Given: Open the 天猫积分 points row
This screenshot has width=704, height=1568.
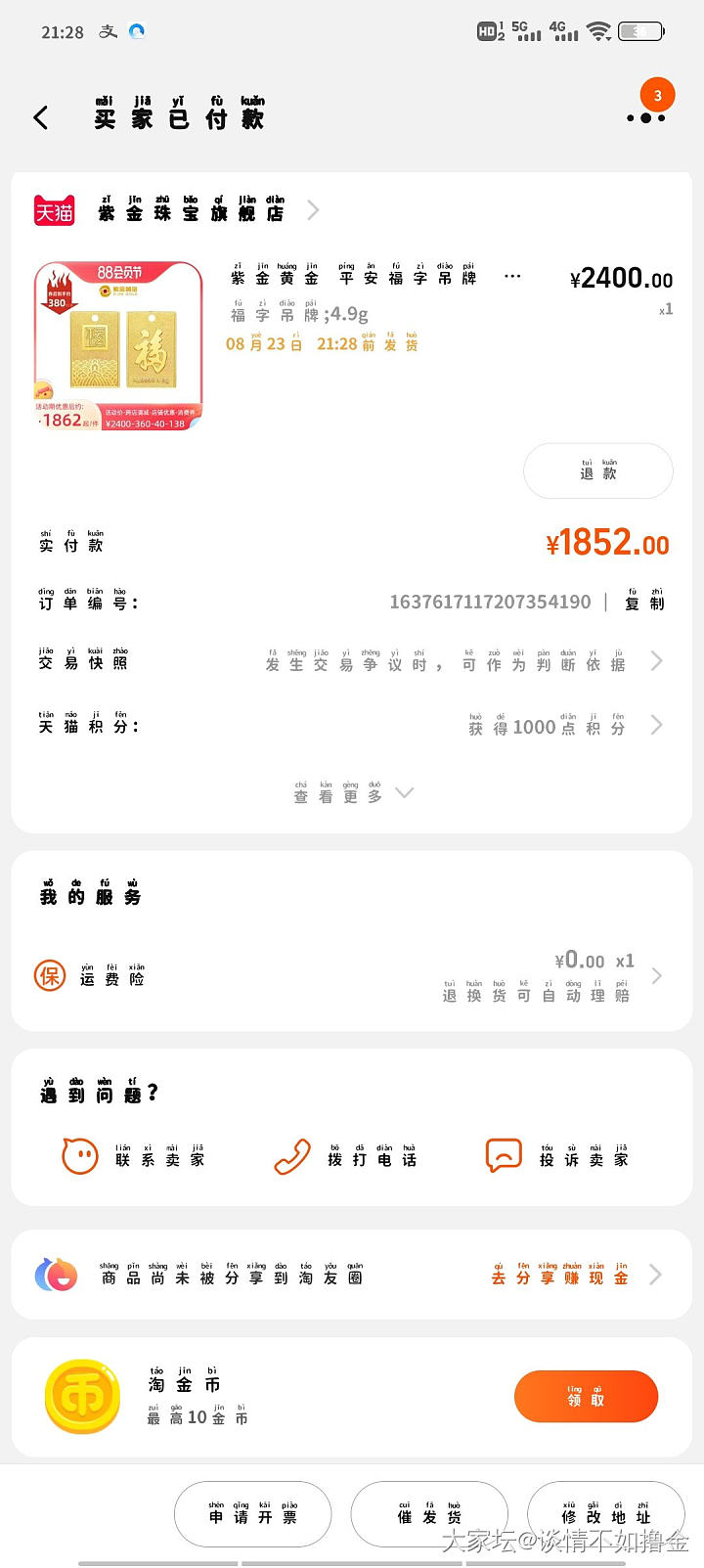Looking at the screenshot, I should coord(352,725).
